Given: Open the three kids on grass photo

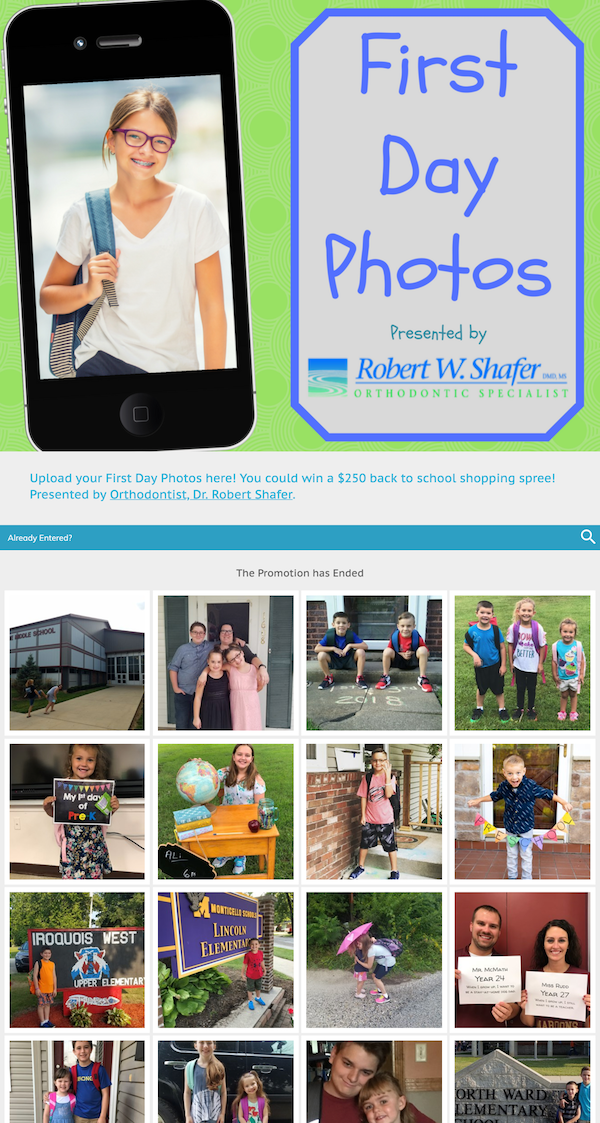Looking at the screenshot, I should click(x=522, y=662).
